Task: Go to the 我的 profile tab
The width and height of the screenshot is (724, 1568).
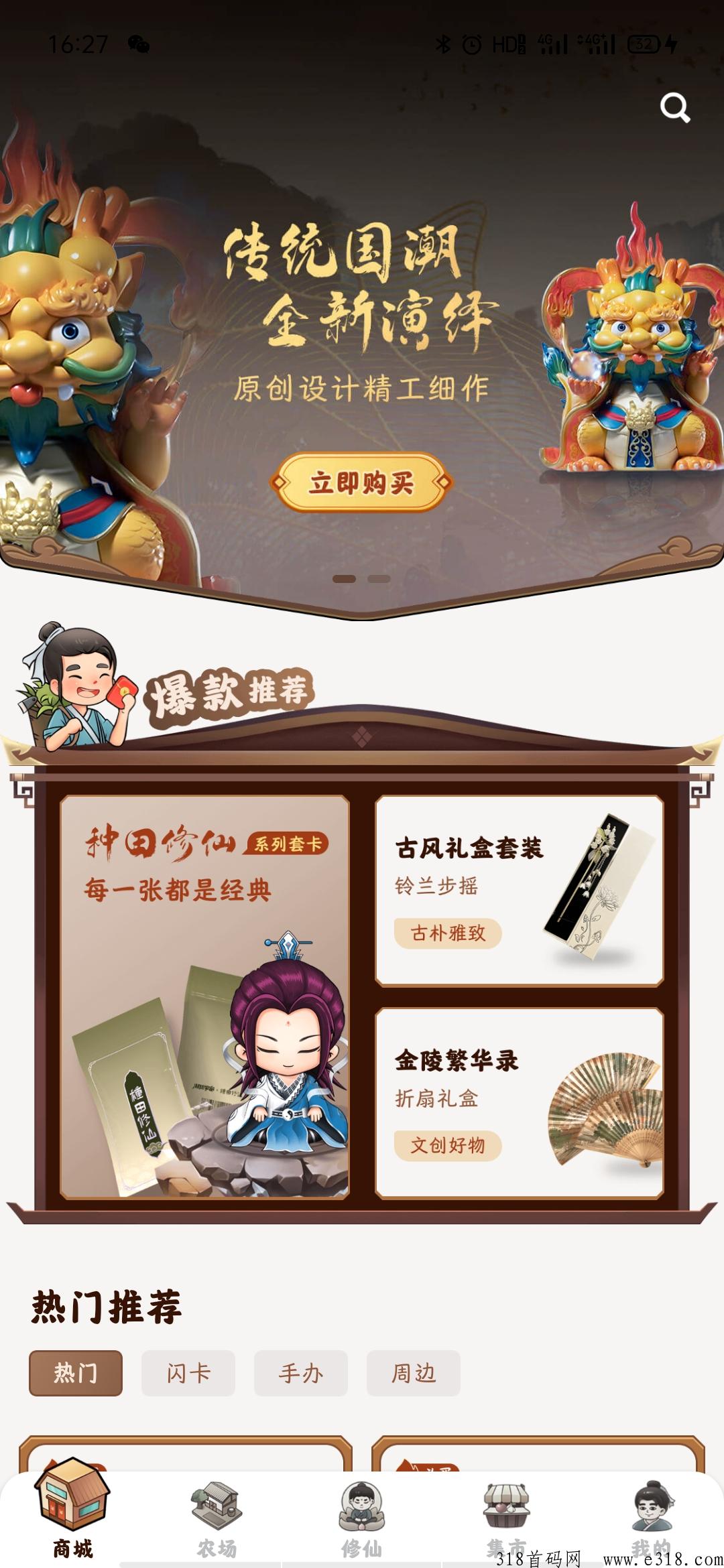Action: click(652, 1516)
